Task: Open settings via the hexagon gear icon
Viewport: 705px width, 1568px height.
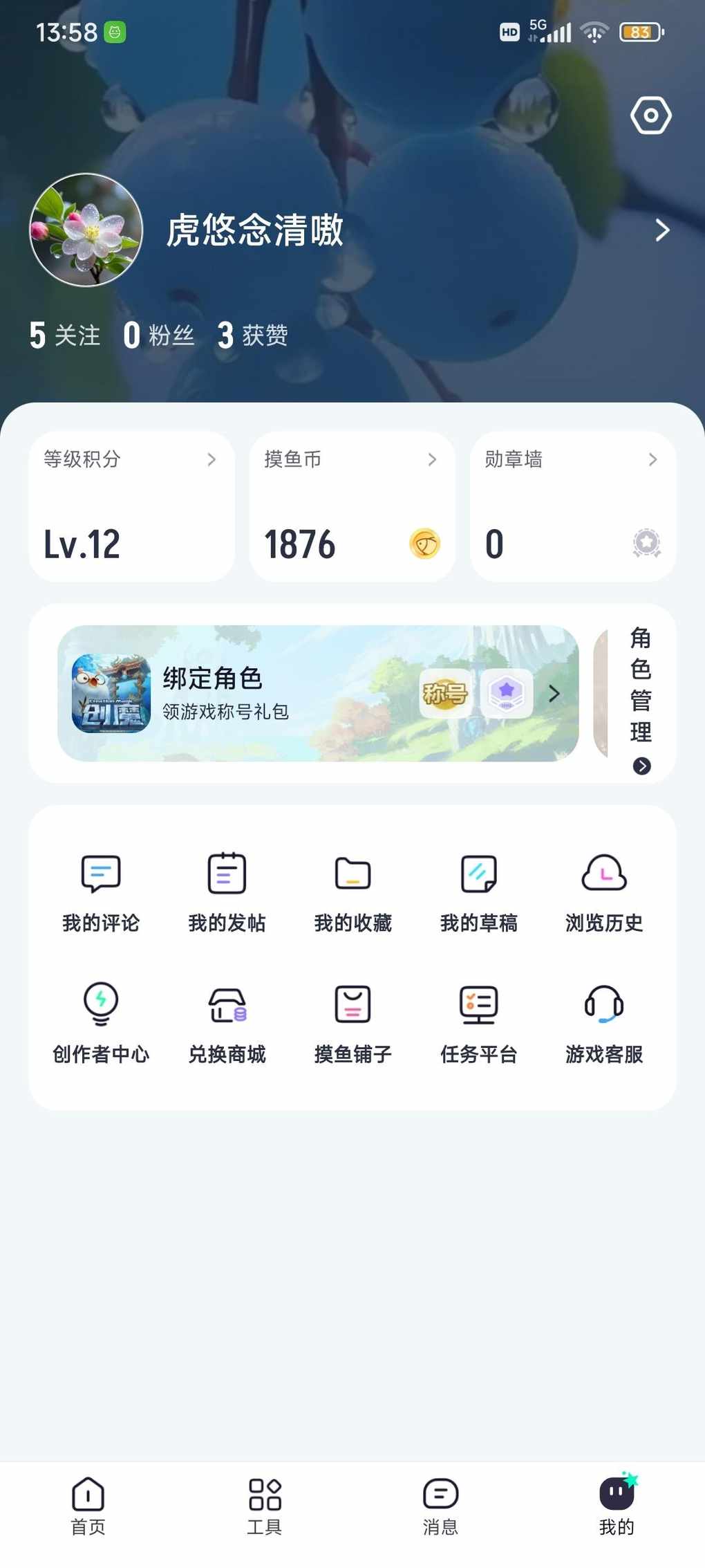Action: pos(650,115)
